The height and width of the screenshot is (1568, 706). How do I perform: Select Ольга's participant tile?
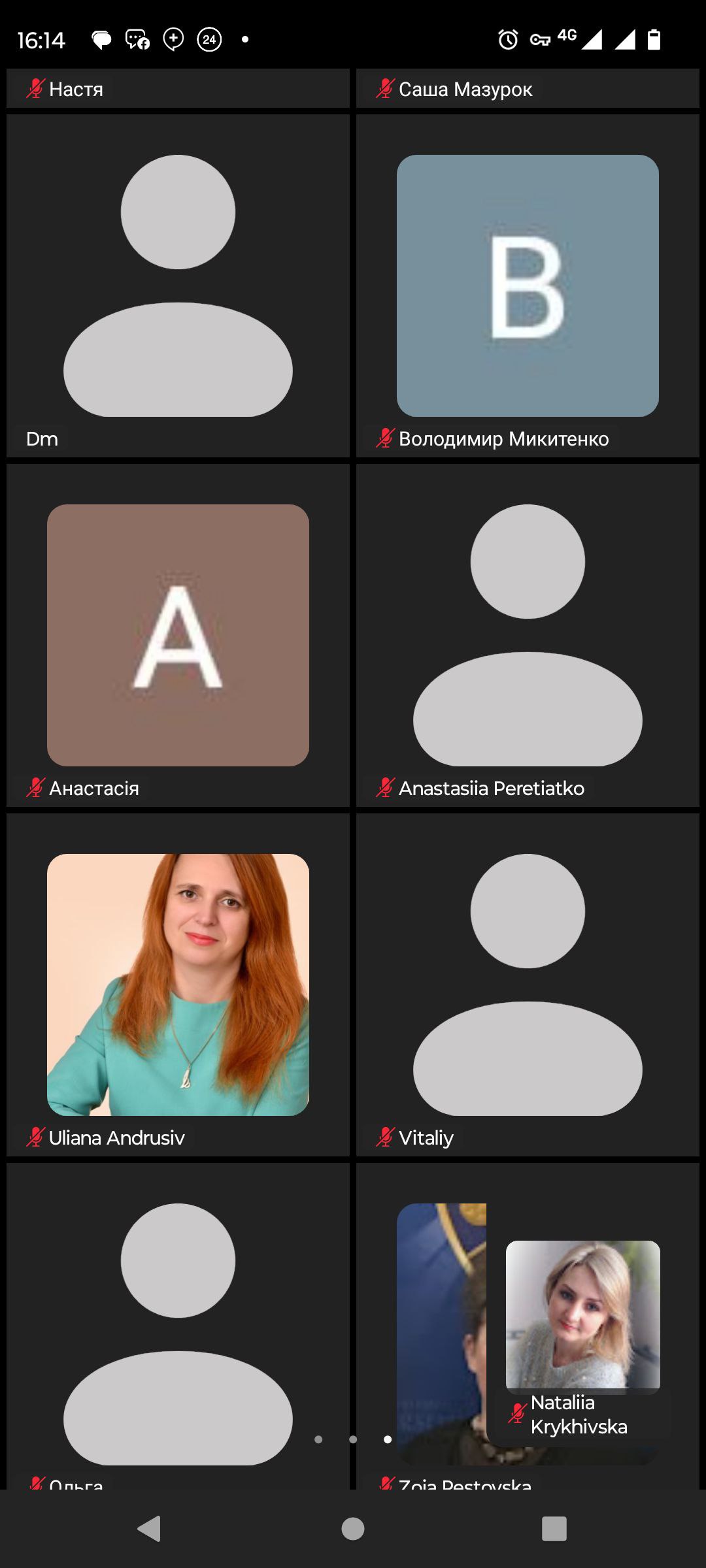pos(178,1326)
